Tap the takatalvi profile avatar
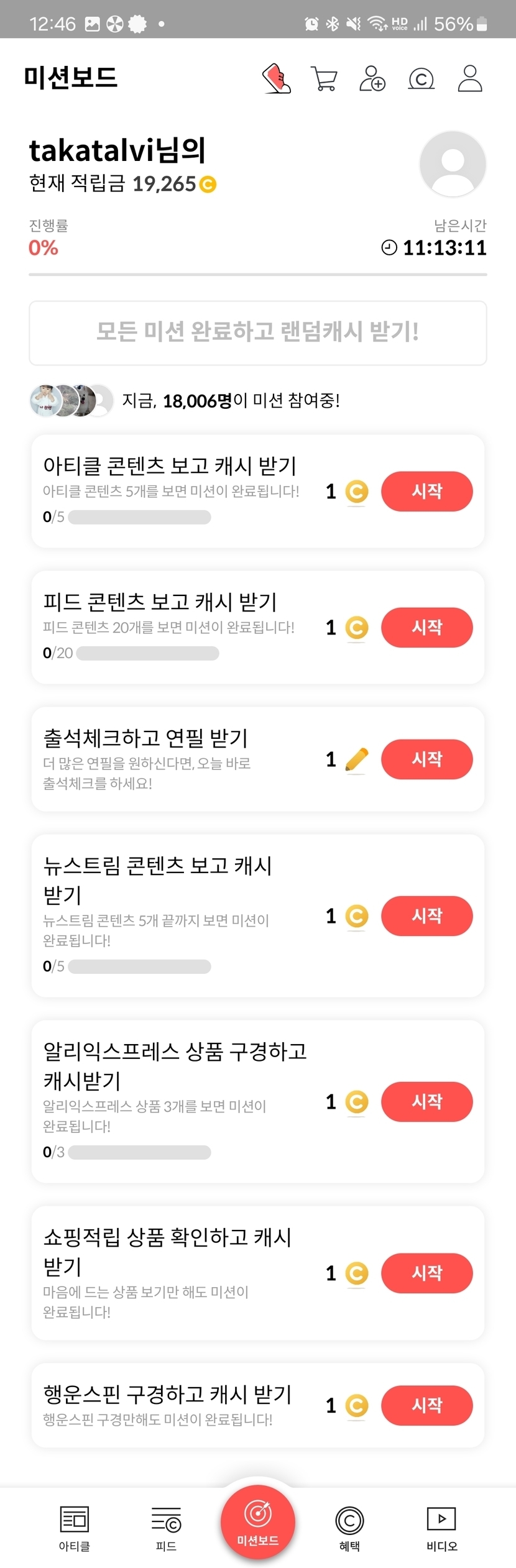Screen dimensions: 516x1568 click(453, 164)
